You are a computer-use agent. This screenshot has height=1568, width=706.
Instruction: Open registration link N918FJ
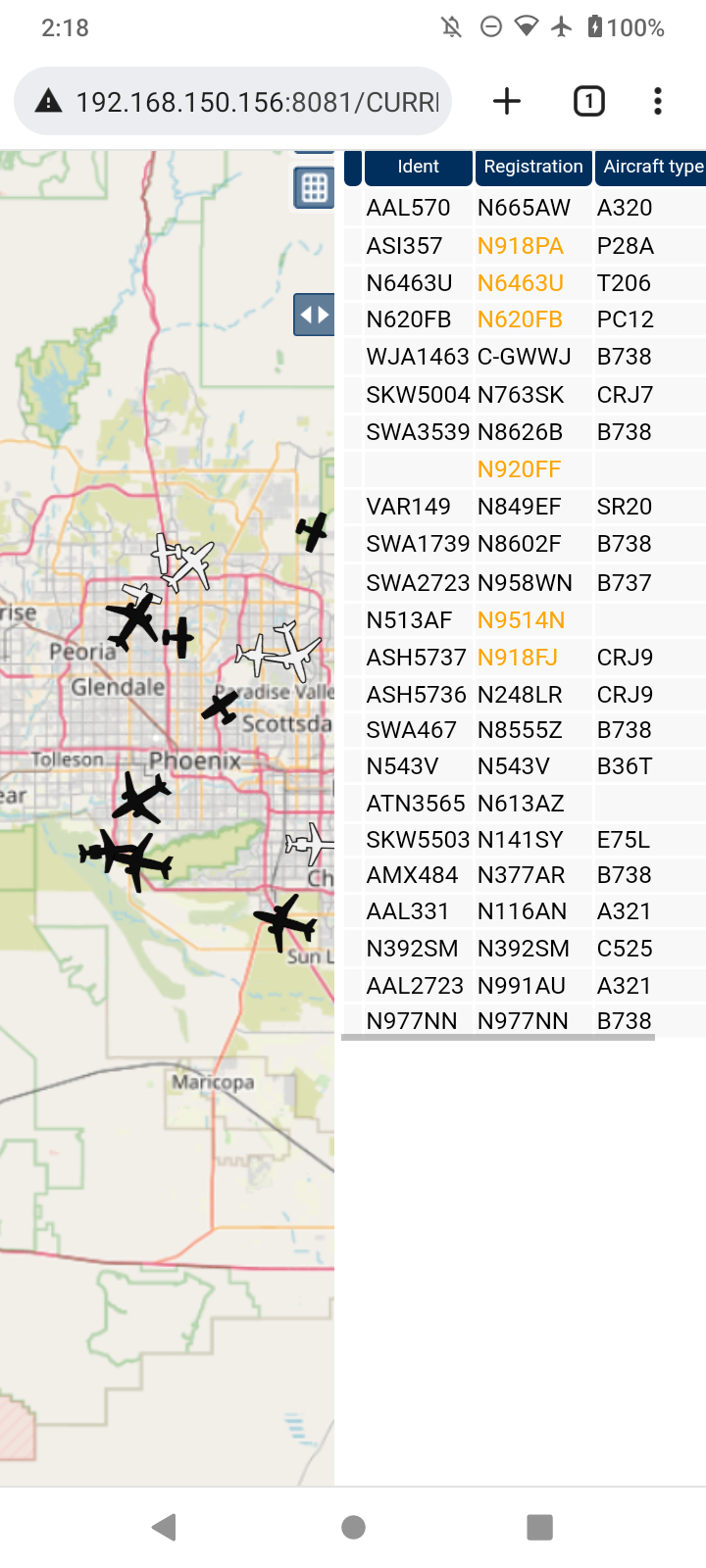coord(518,658)
